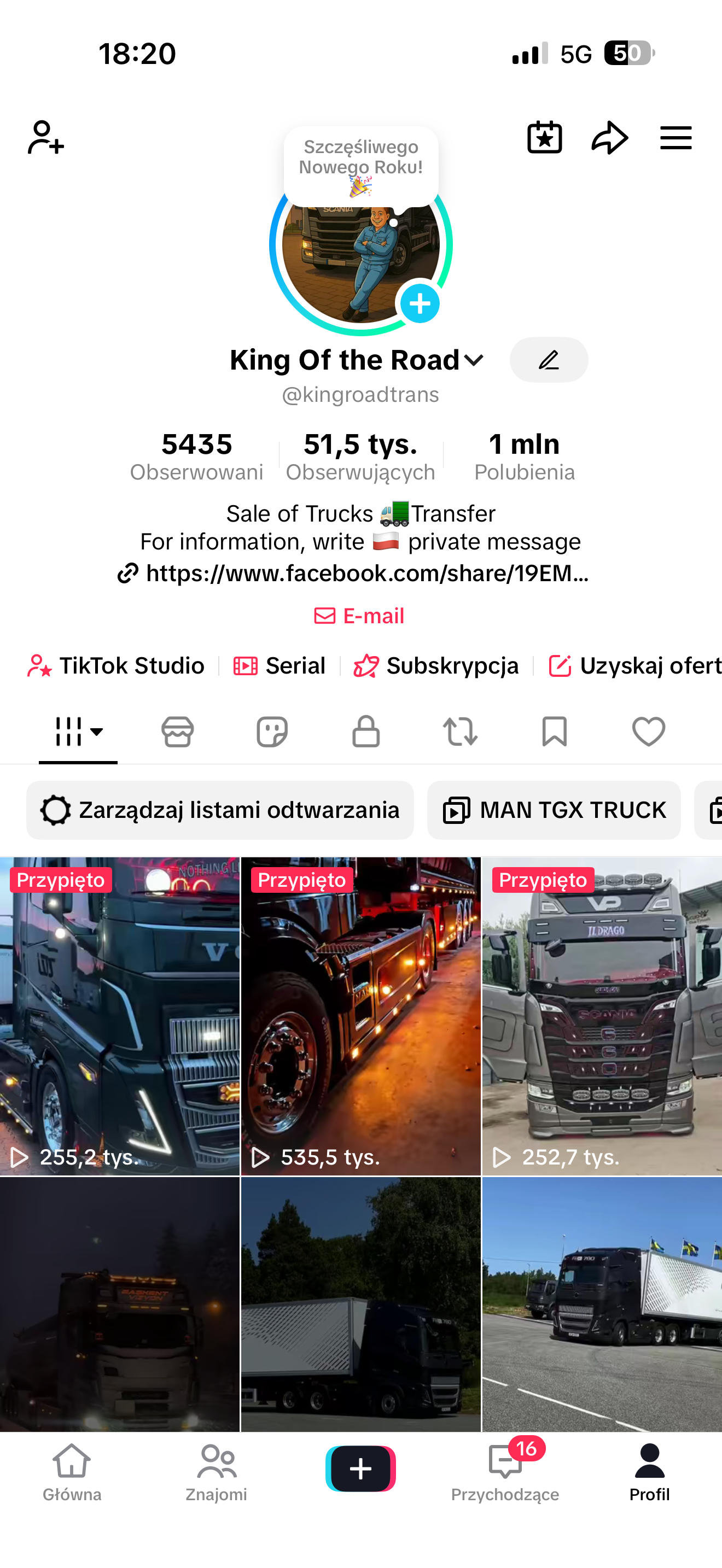Image resolution: width=722 pixels, height=1568 pixels.
Task: Open the MAN TGX TRUCK playlist
Action: click(x=554, y=810)
